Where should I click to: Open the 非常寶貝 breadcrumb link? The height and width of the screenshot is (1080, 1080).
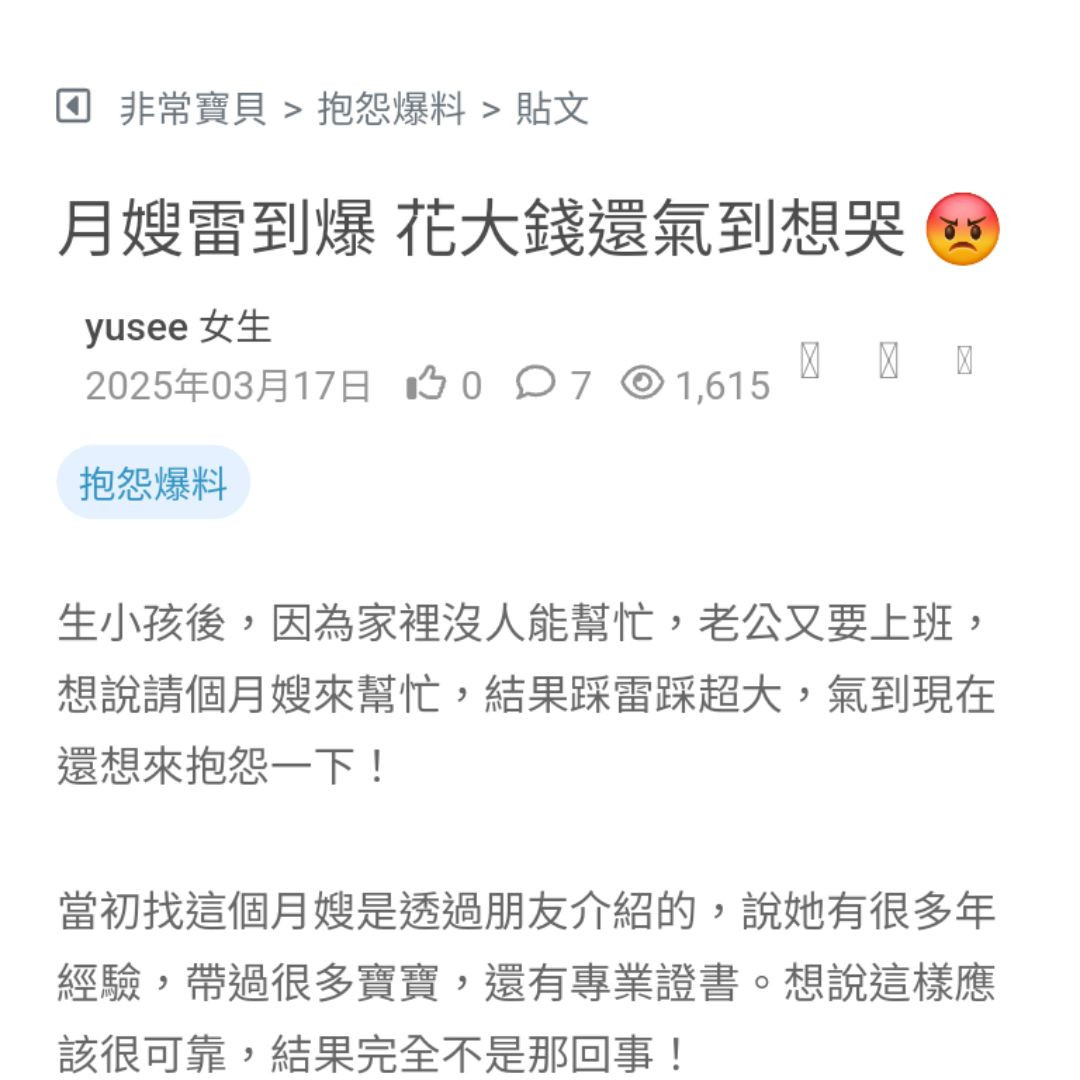point(193,108)
